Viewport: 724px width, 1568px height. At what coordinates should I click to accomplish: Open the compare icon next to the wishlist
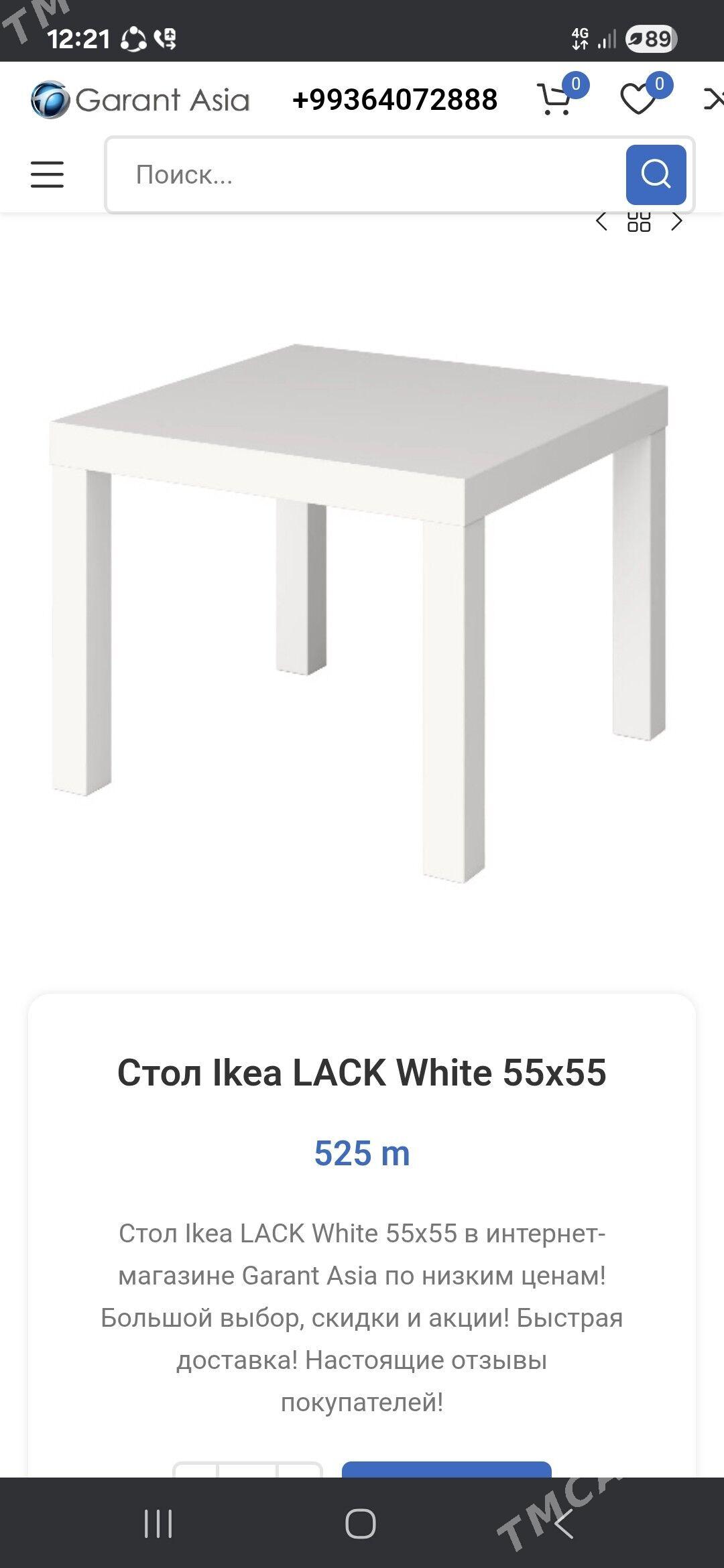click(x=713, y=100)
